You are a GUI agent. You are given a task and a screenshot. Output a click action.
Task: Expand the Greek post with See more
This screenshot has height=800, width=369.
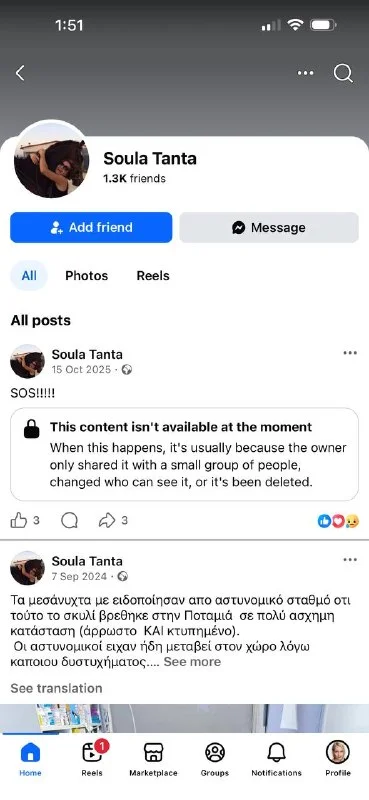point(192,662)
